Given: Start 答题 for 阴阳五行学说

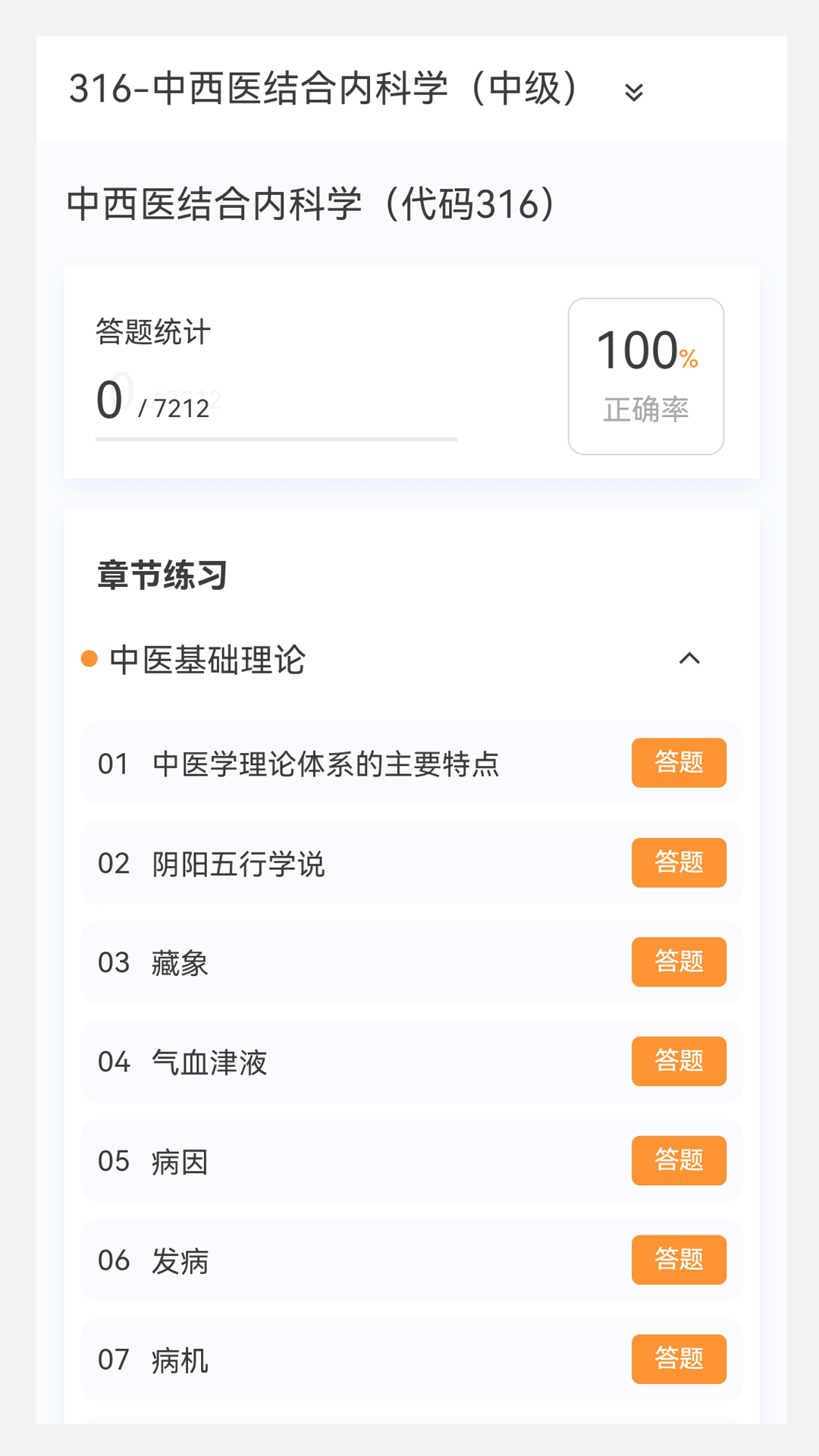Looking at the screenshot, I should coord(678,862).
